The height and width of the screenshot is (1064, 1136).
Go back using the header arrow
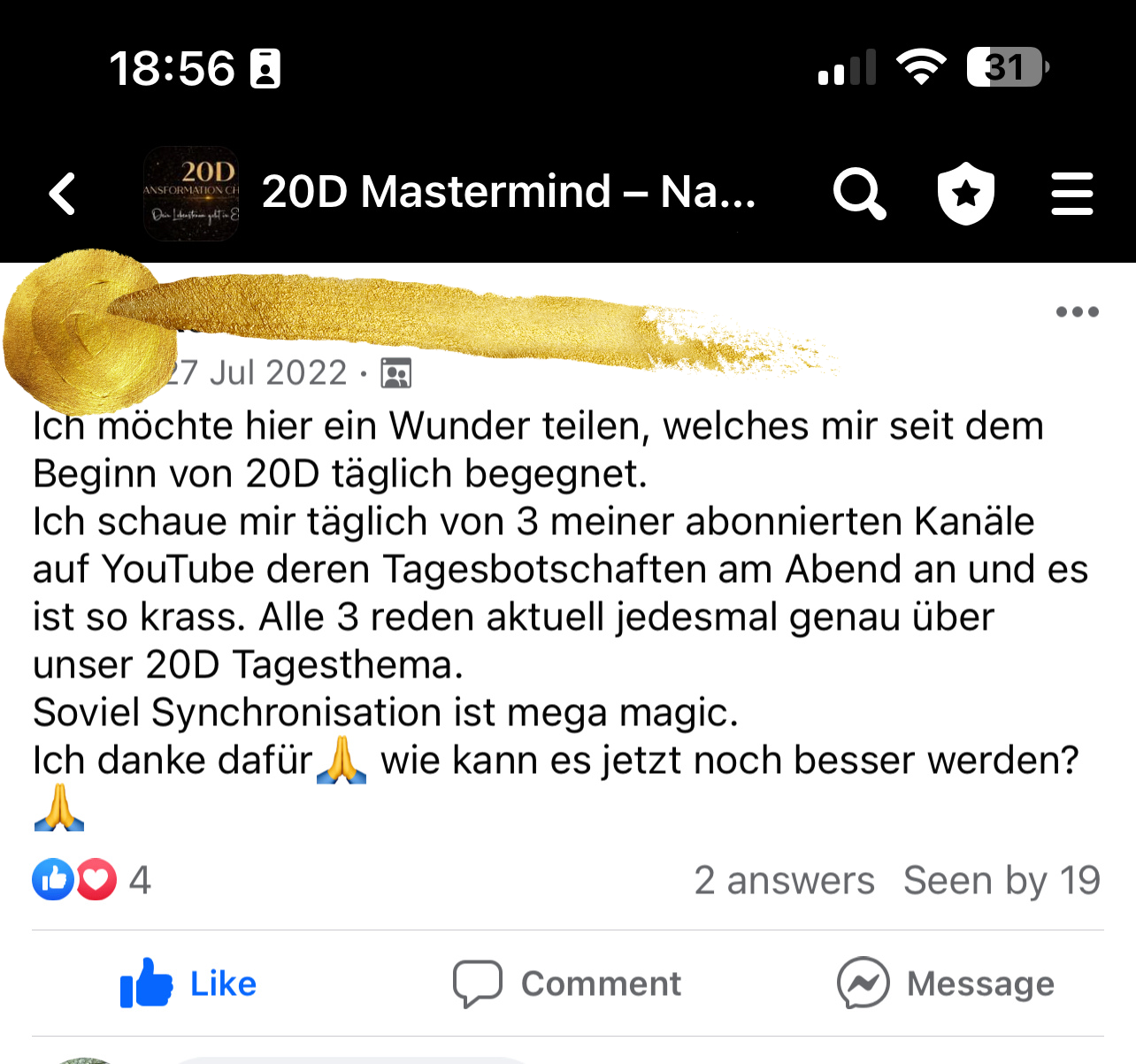[63, 194]
